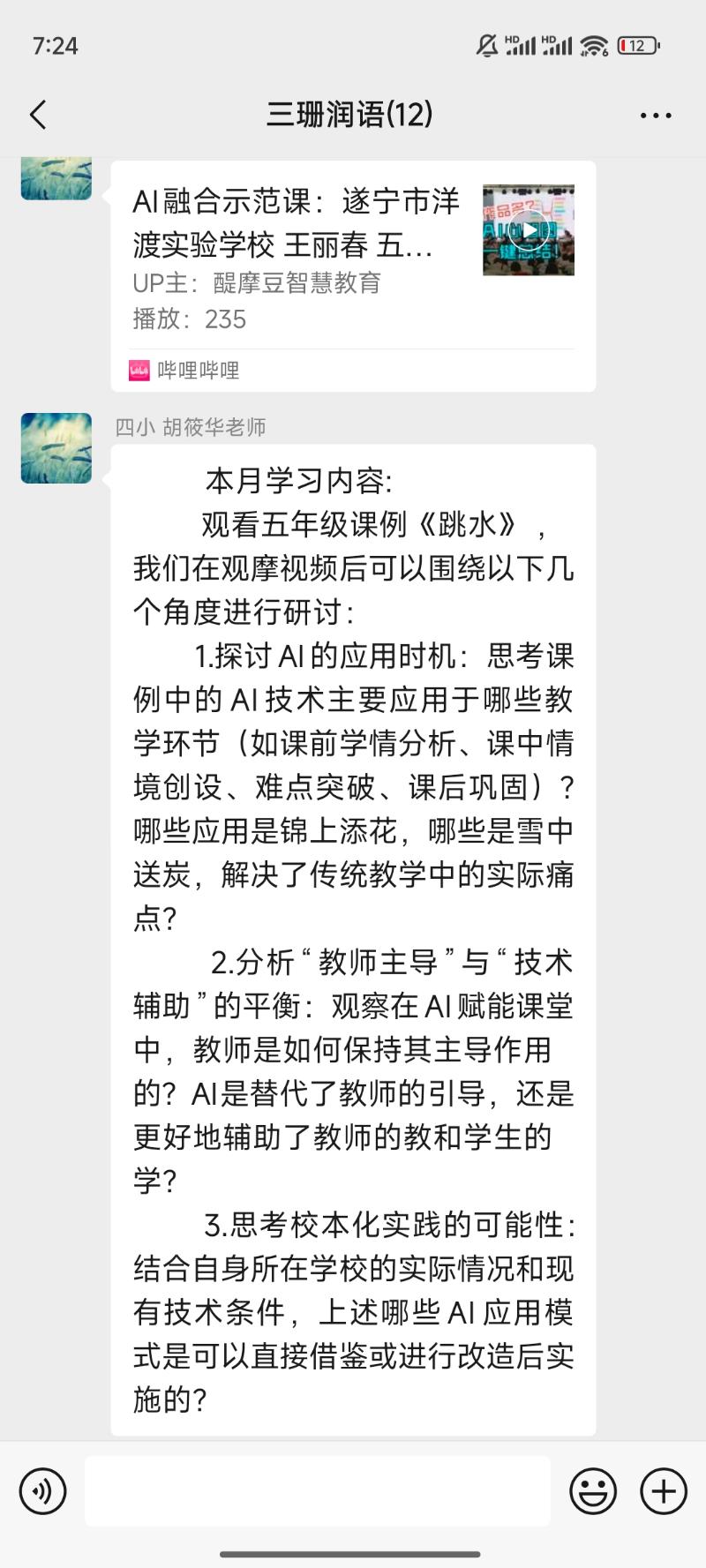Viewport: 706px width, 1568px height.
Task: Open the emoji sticker panel
Action: pyautogui.click(x=593, y=1491)
